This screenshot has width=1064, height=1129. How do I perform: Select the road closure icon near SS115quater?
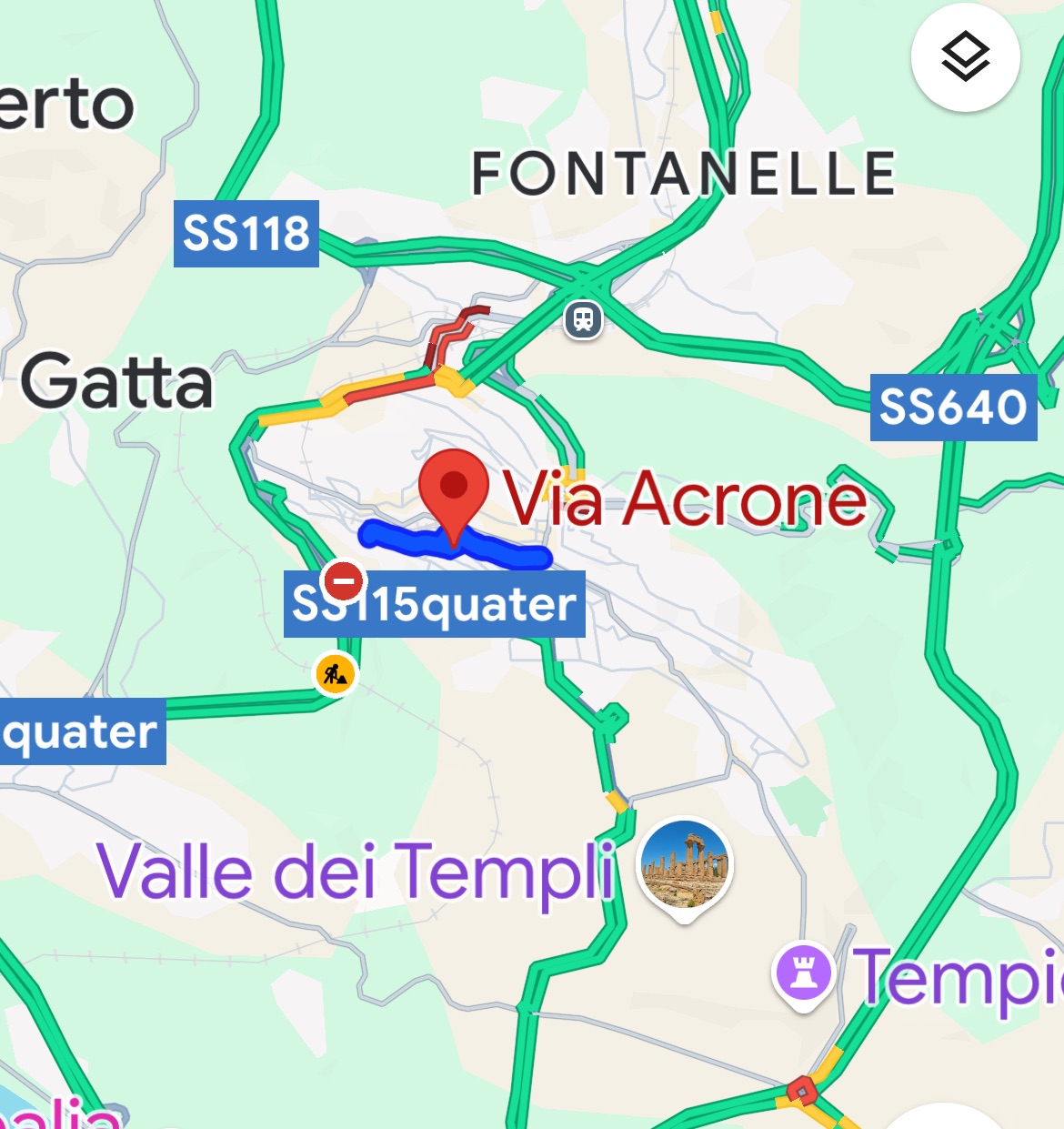[344, 579]
